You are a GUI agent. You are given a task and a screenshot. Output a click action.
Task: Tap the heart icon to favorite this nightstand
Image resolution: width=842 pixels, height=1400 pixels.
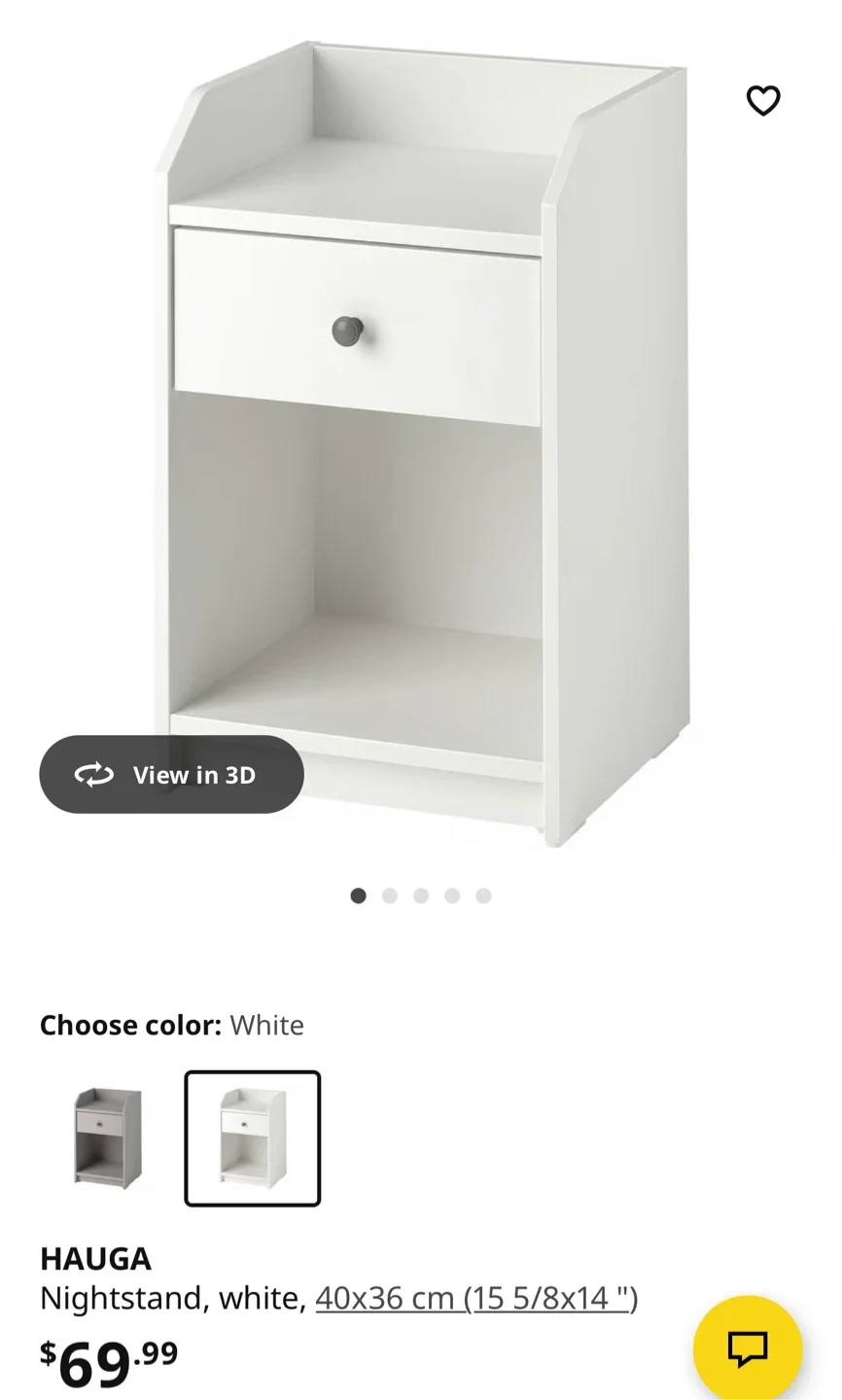pyautogui.click(x=764, y=100)
